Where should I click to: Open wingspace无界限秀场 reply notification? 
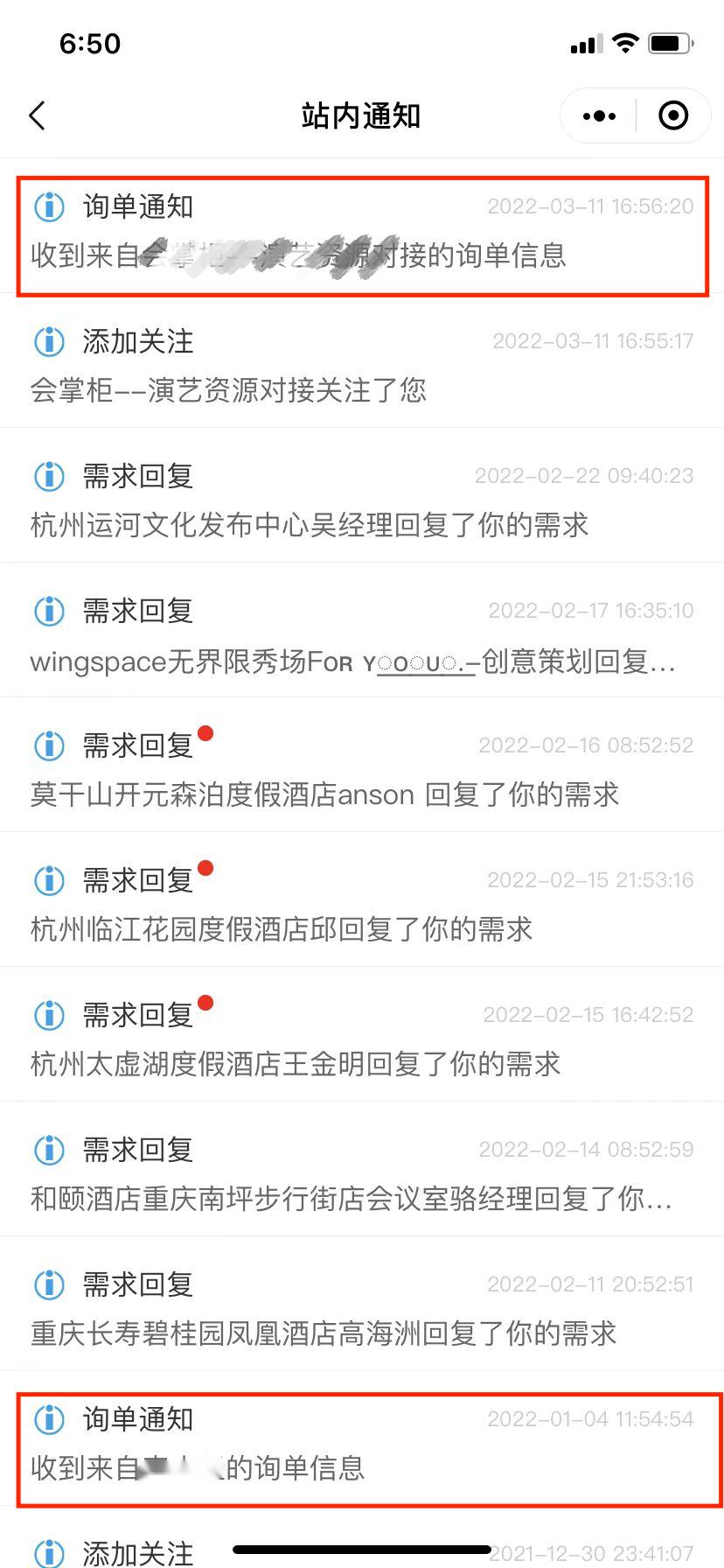[x=362, y=635]
